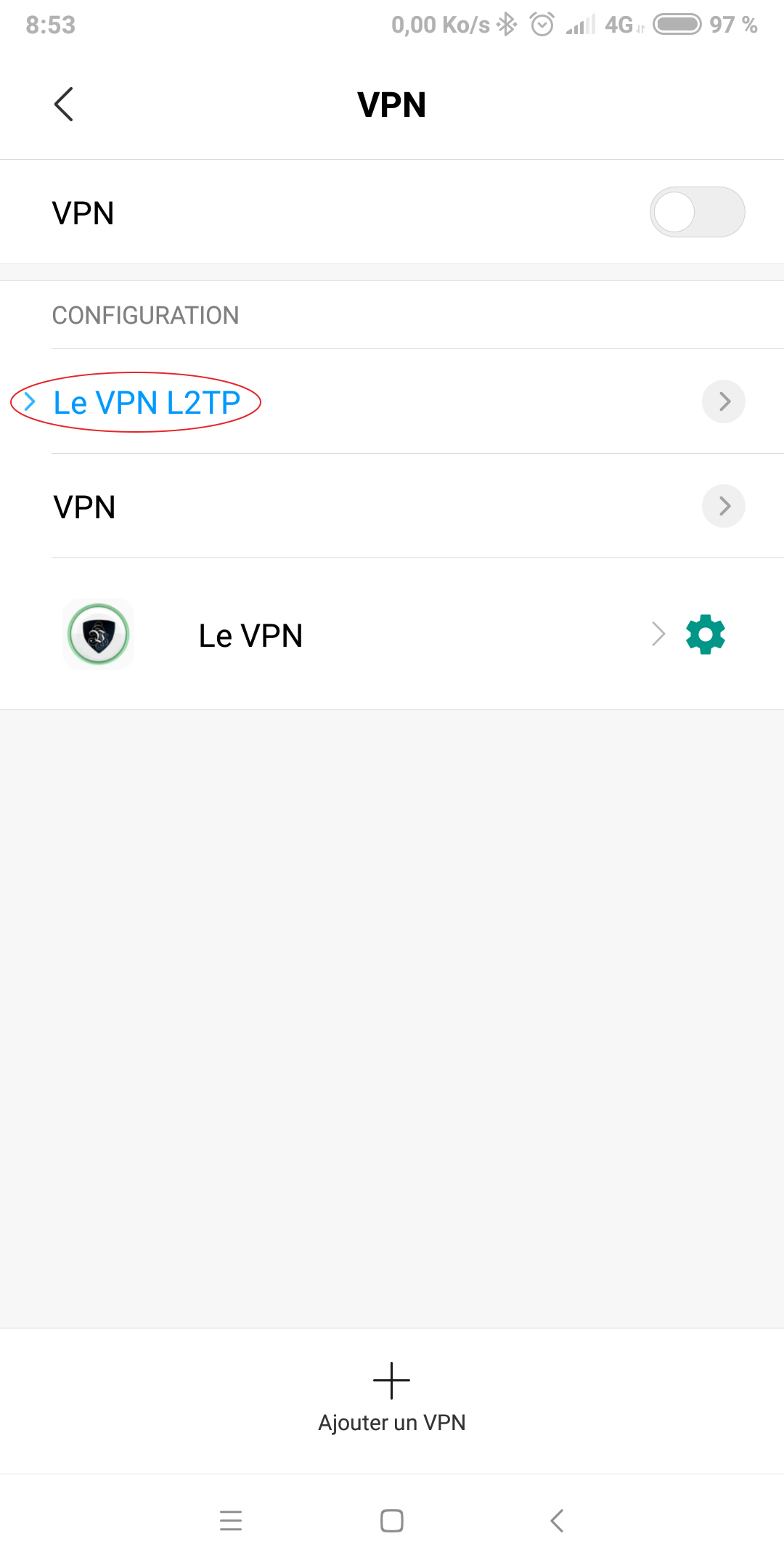Open details arrow for Le VPN L2TP
The image size is (784, 1568).
(x=724, y=401)
